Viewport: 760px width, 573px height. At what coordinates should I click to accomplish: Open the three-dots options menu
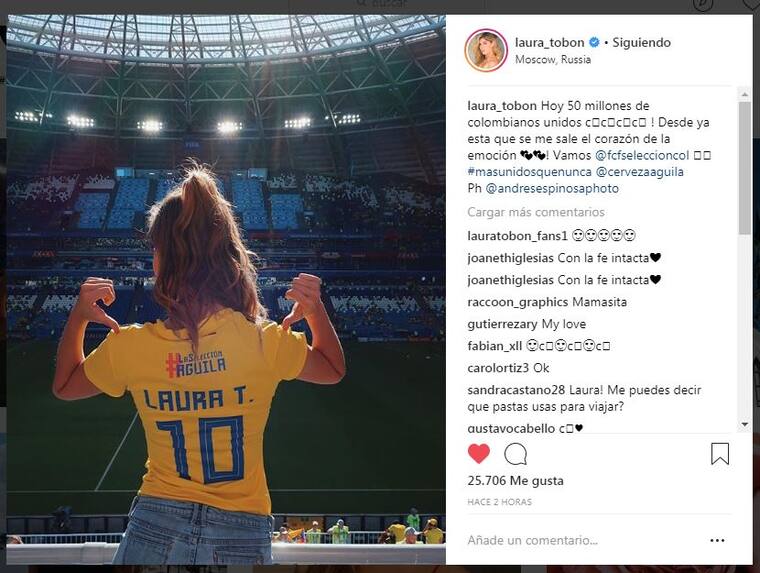[717, 540]
